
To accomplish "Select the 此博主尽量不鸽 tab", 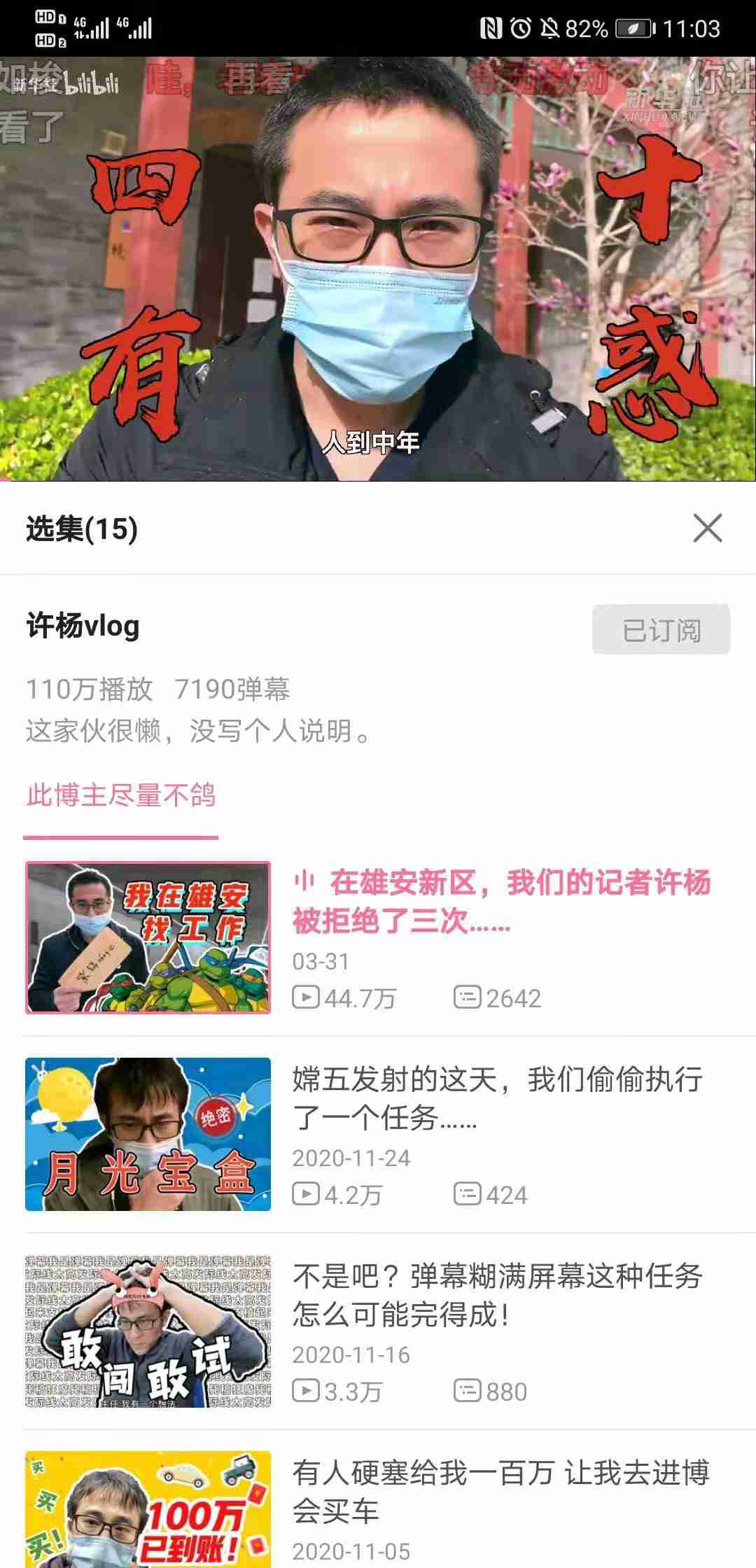I will tap(121, 796).
